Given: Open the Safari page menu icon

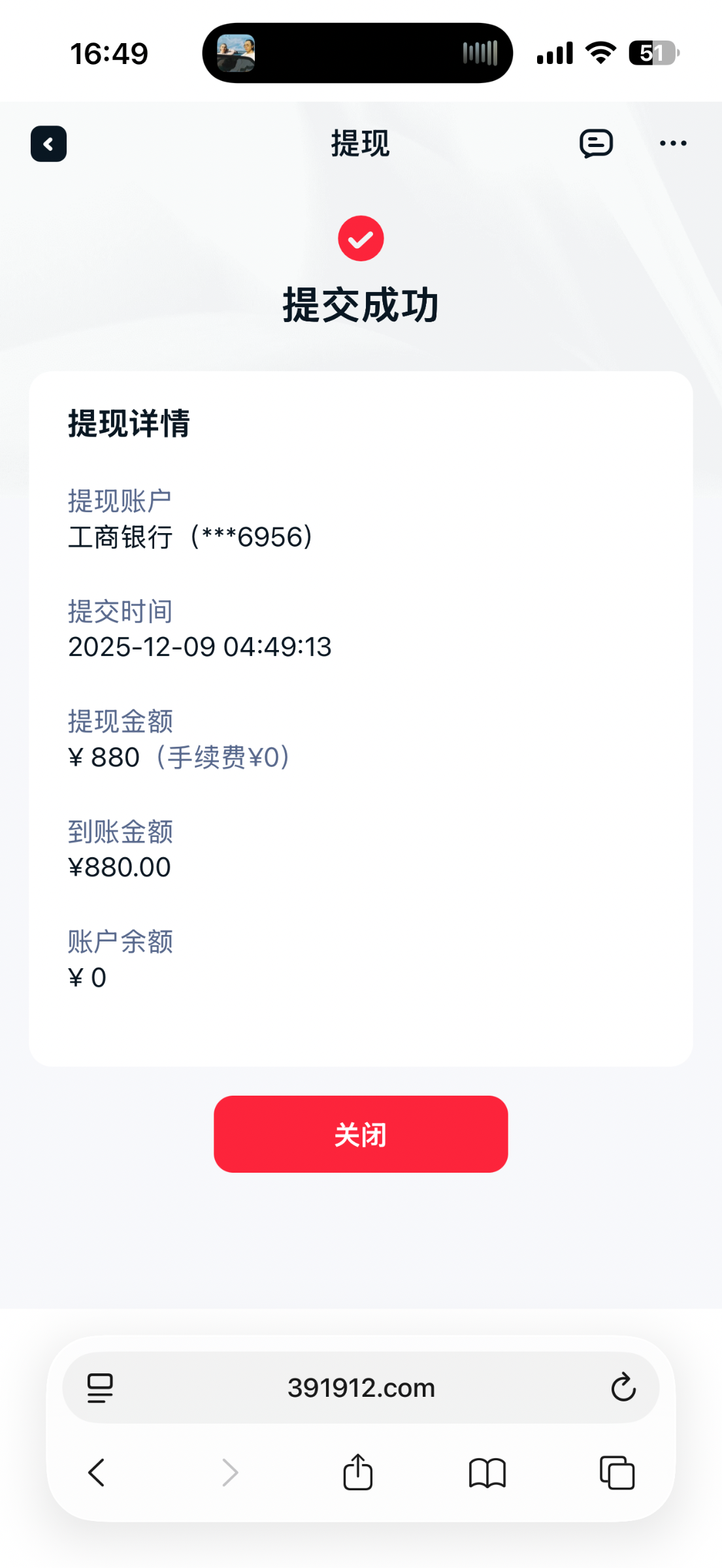Looking at the screenshot, I should [x=100, y=1388].
